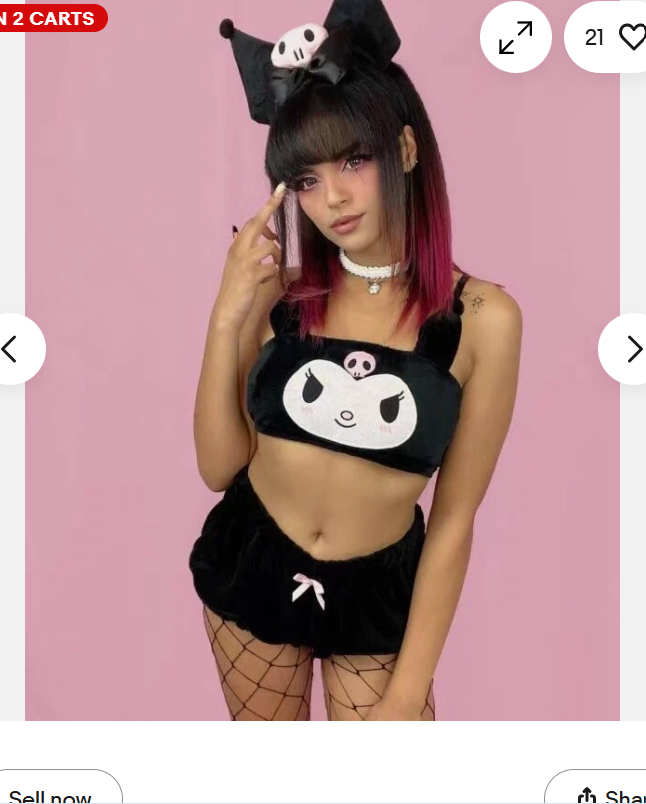Tap the Sell now button
The width and height of the screenshot is (646, 804).
pos(55,792)
